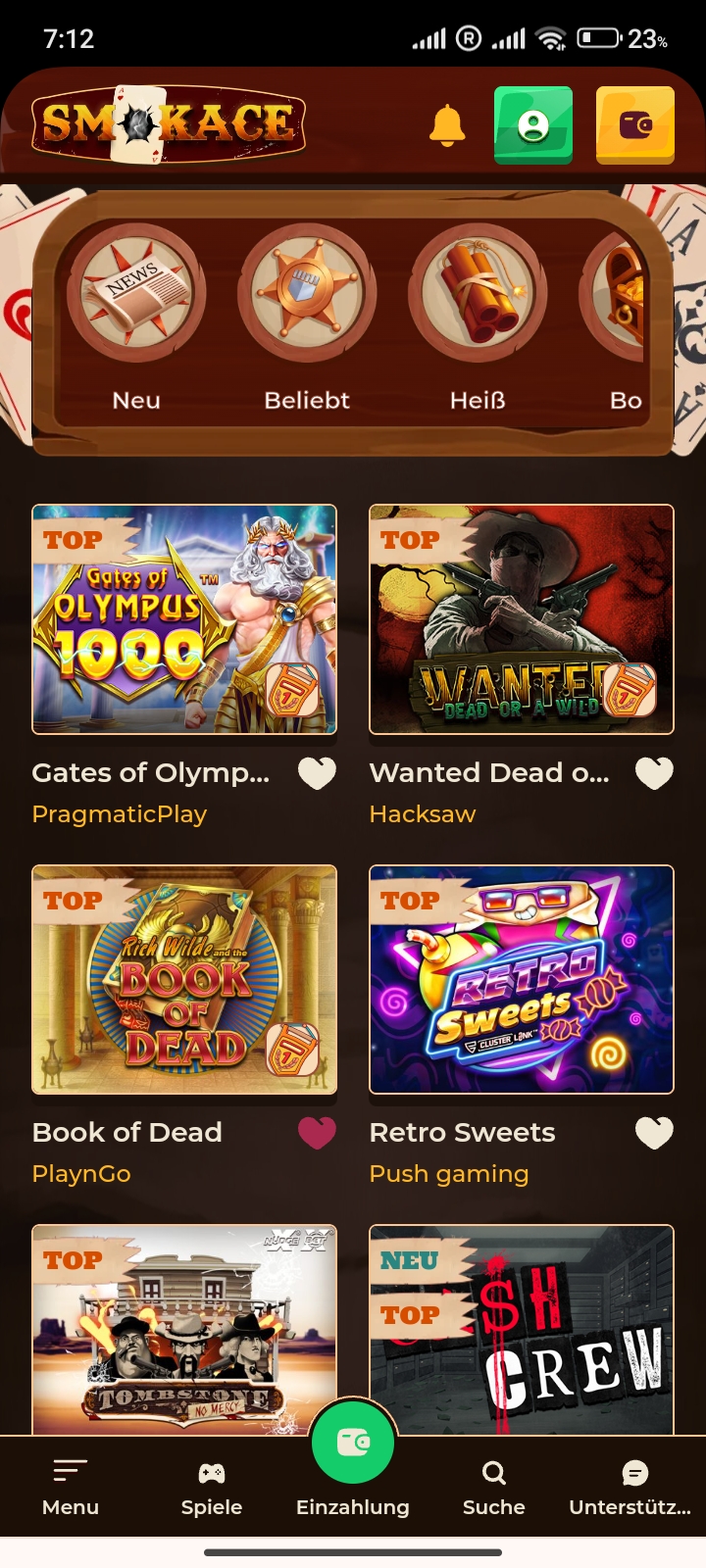The image size is (706, 1568).
Task: Open Gates of Olympus 1000 game
Action: 184,619
